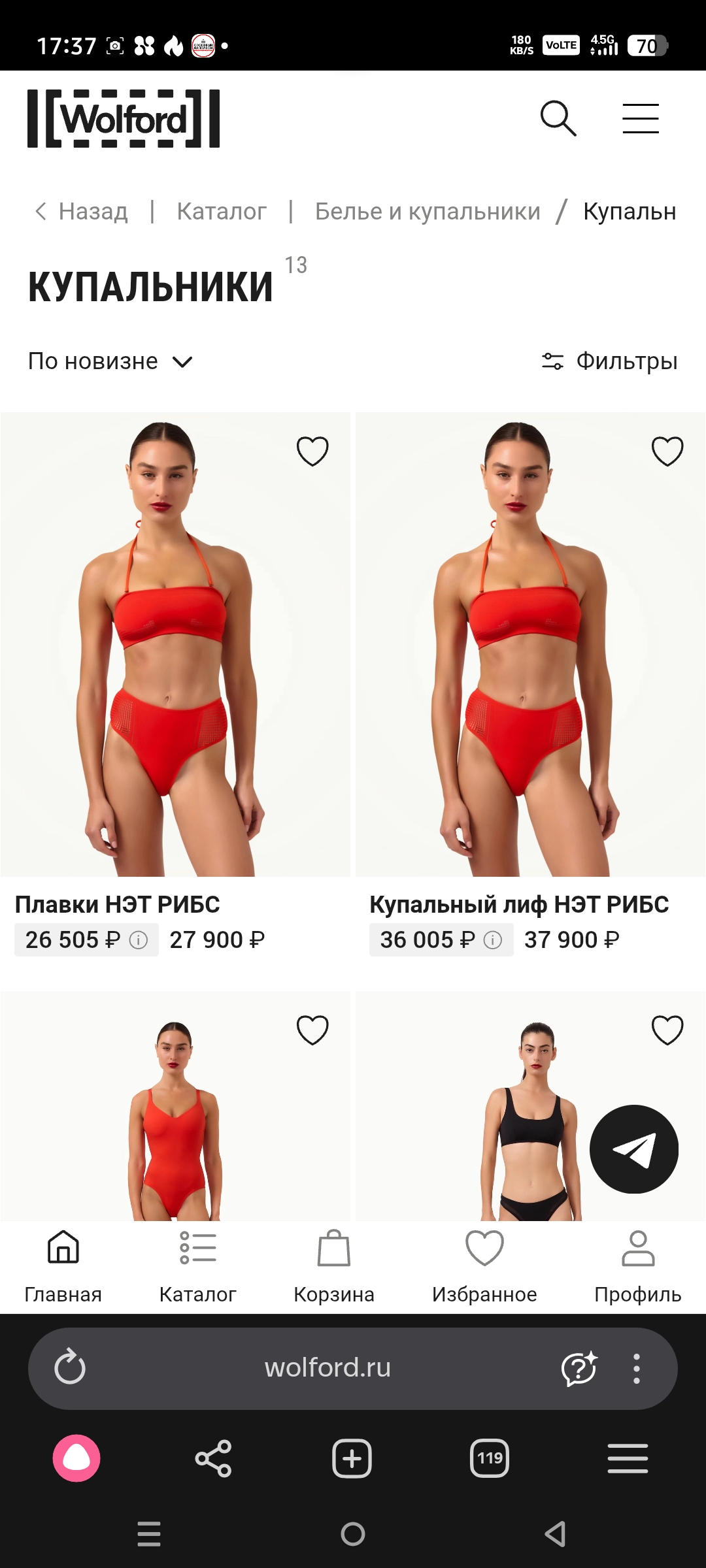706x1568 pixels.
Task: Add Плавки НЭТ РИБС to favorites
Action: pos(312,451)
